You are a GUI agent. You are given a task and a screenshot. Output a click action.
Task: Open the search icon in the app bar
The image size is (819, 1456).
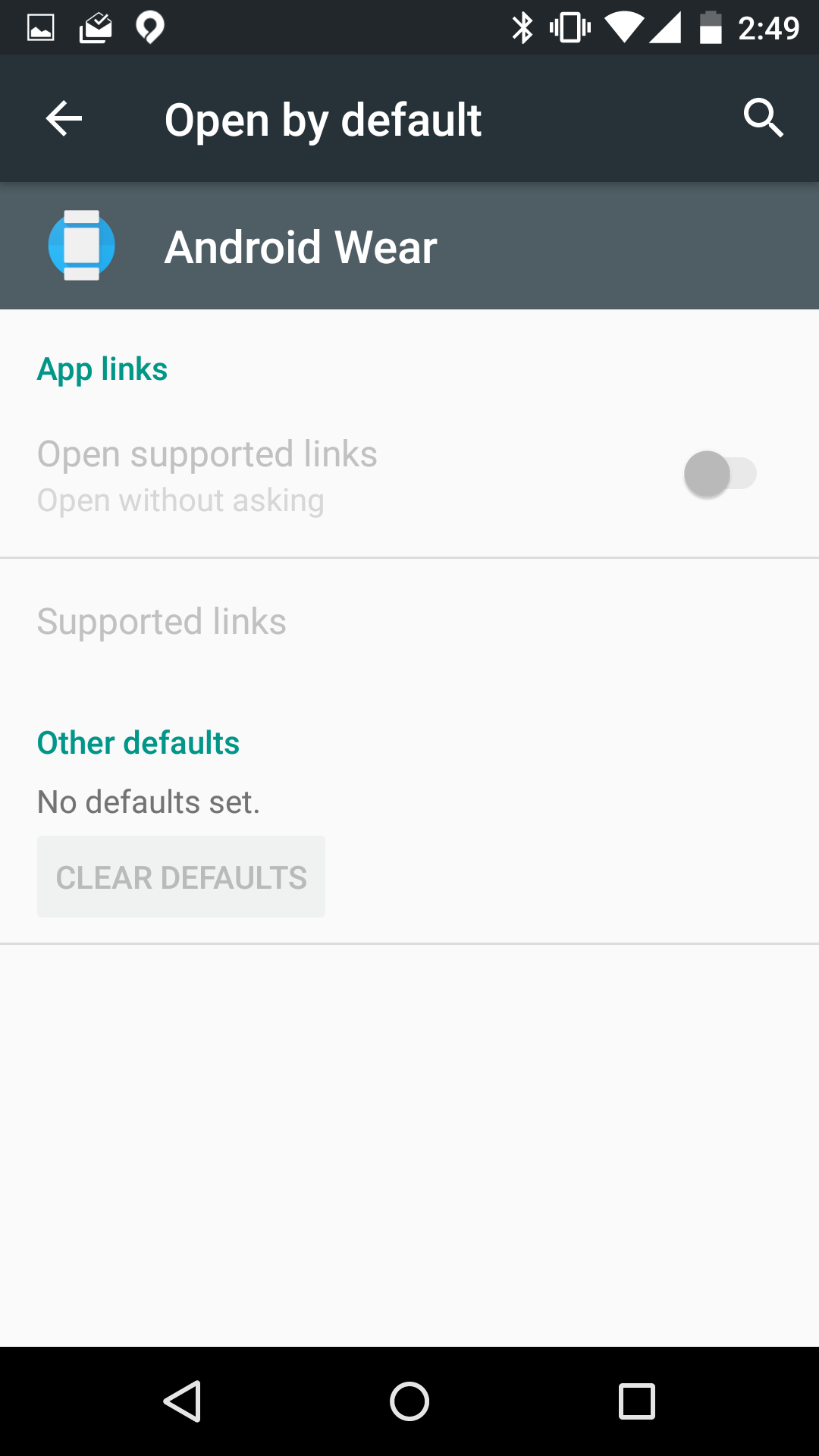[x=763, y=118]
